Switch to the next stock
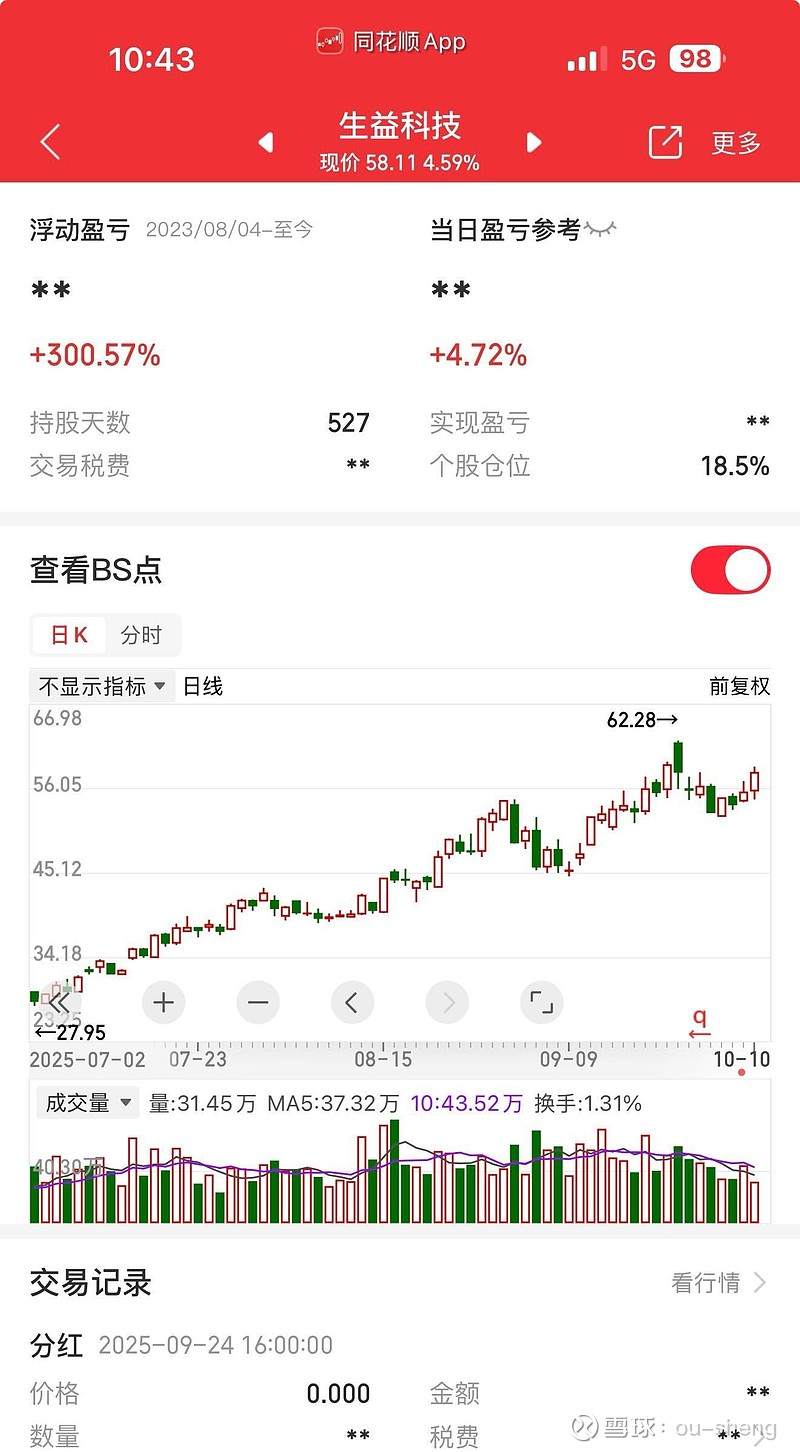The height and width of the screenshot is (1452, 800). click(x=534, y=142)
